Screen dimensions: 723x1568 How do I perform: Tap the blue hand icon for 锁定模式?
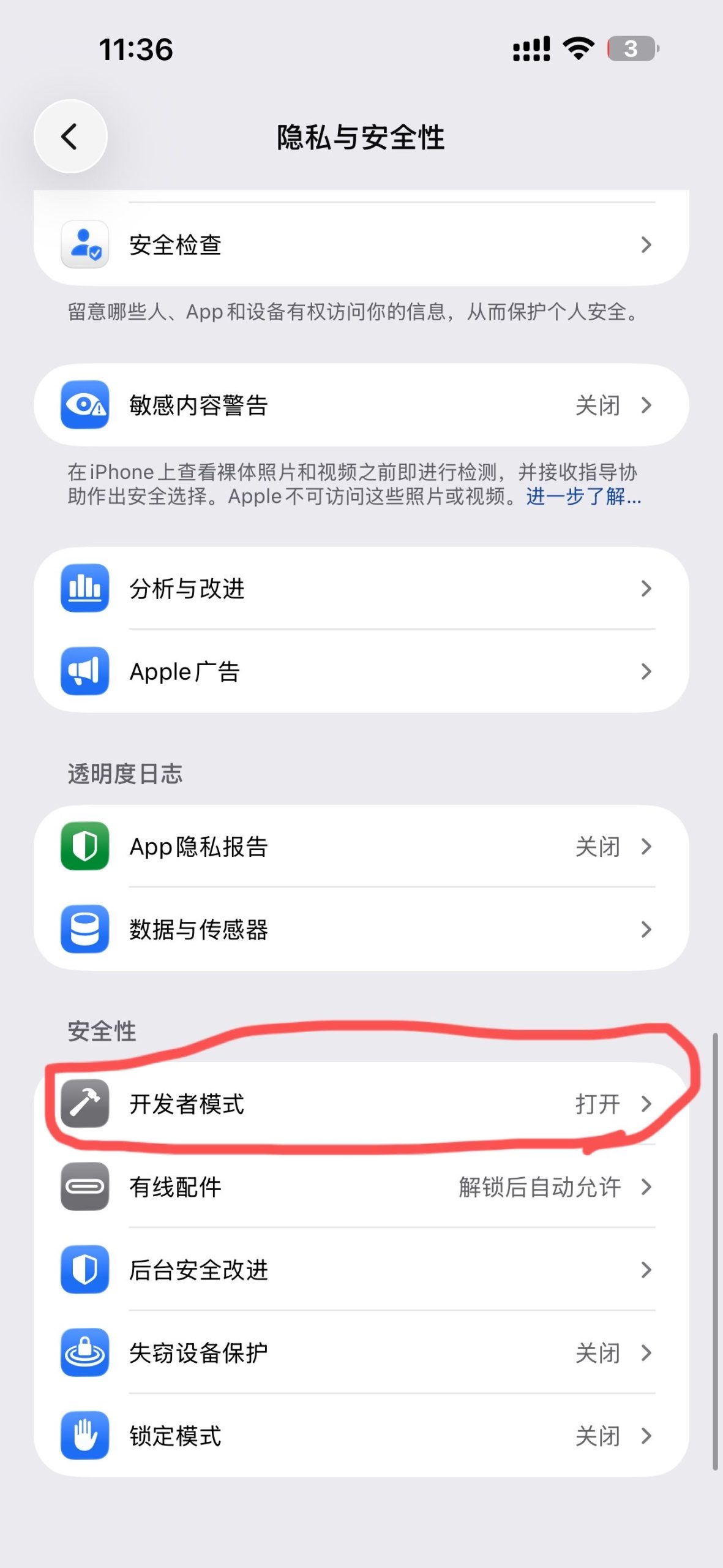84,1436
